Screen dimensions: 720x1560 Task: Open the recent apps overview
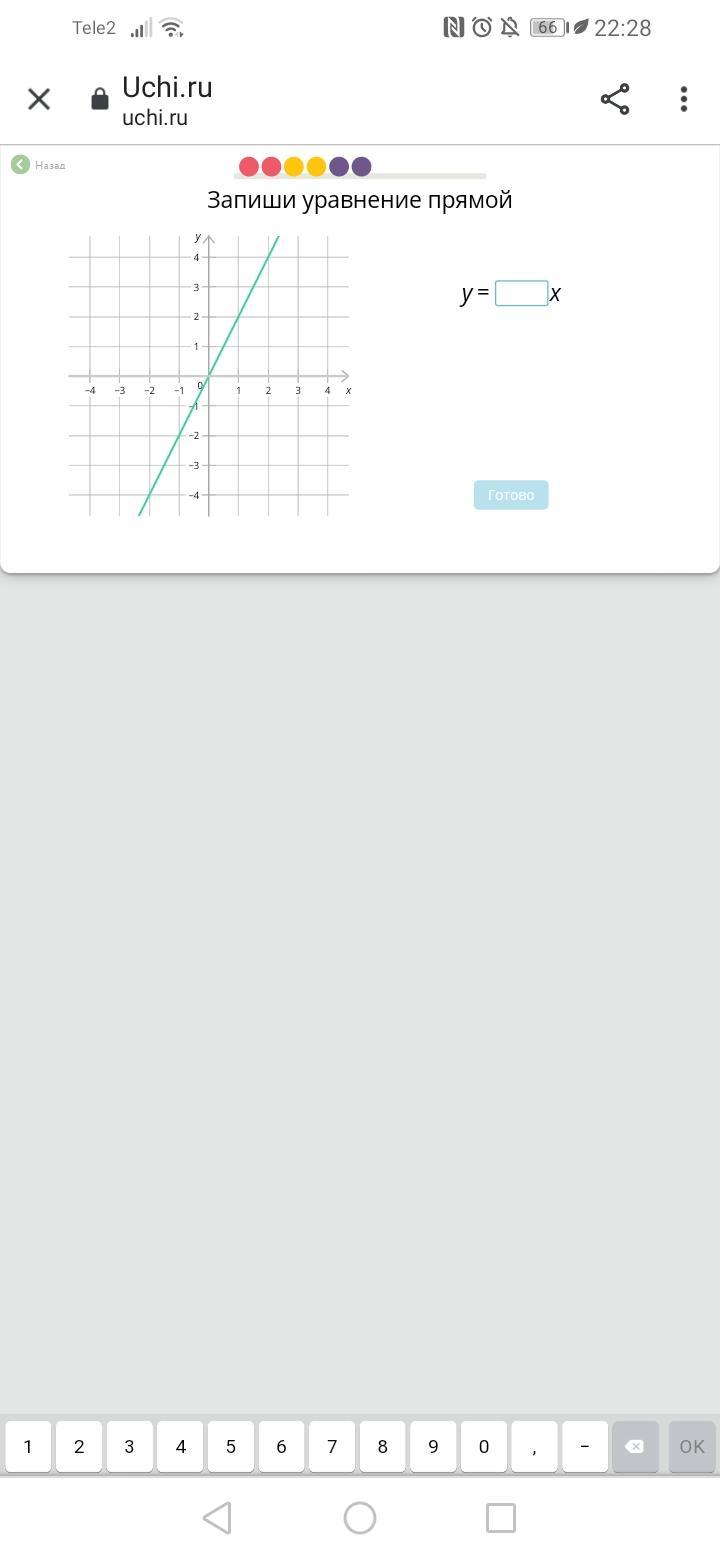[x=501, y=1518]
